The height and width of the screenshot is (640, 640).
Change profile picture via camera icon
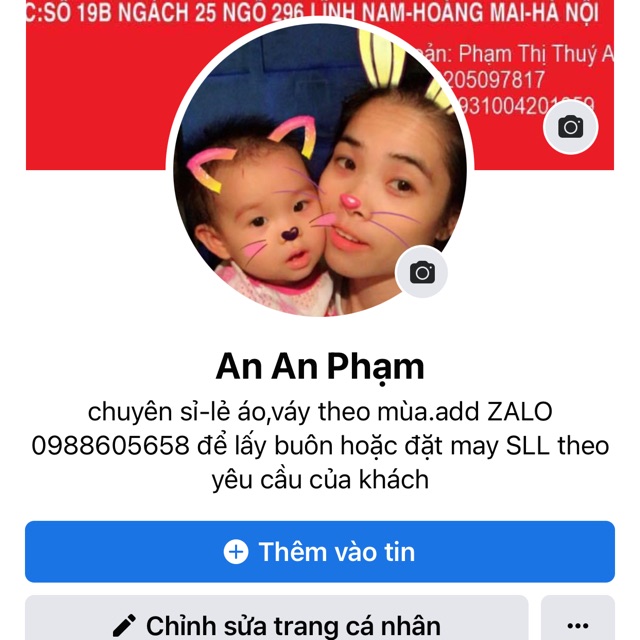point(422,272)
